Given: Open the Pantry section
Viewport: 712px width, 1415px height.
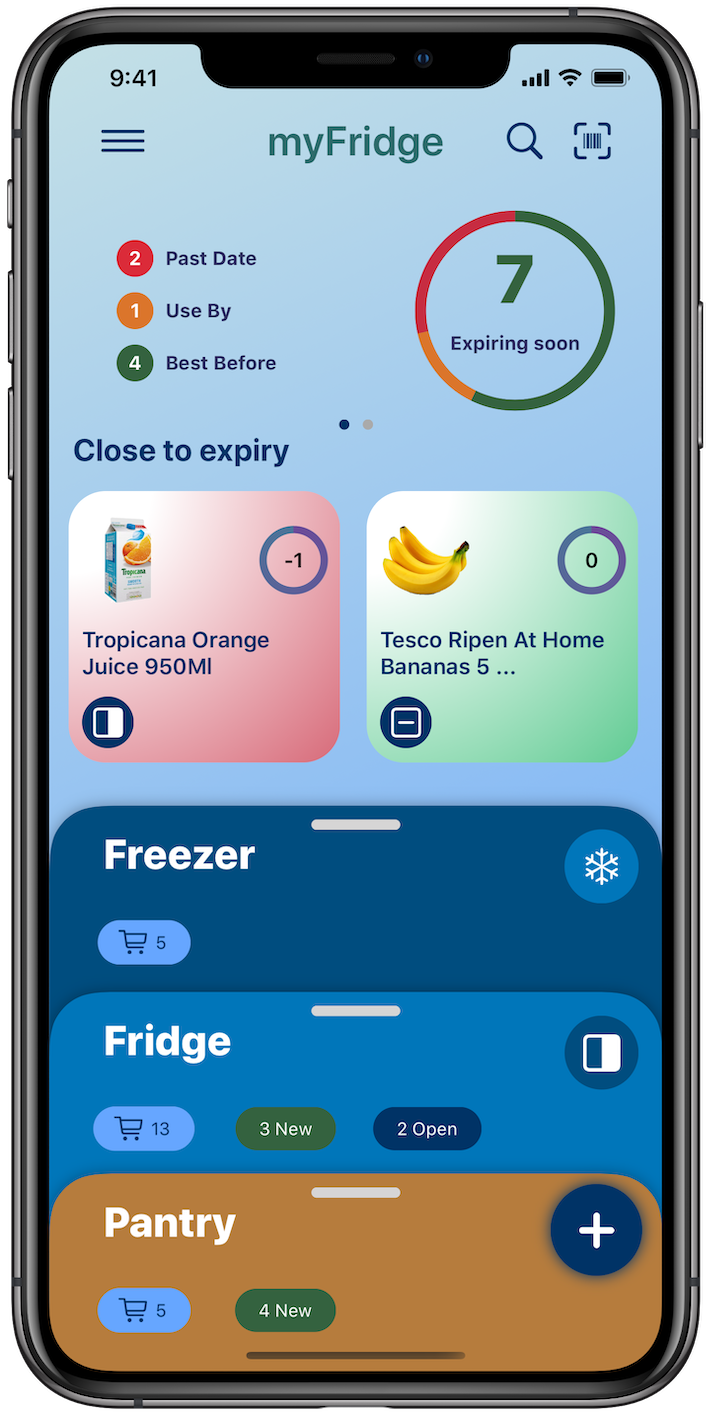Looking at the screenshot, I should [x=170, y=1223].
